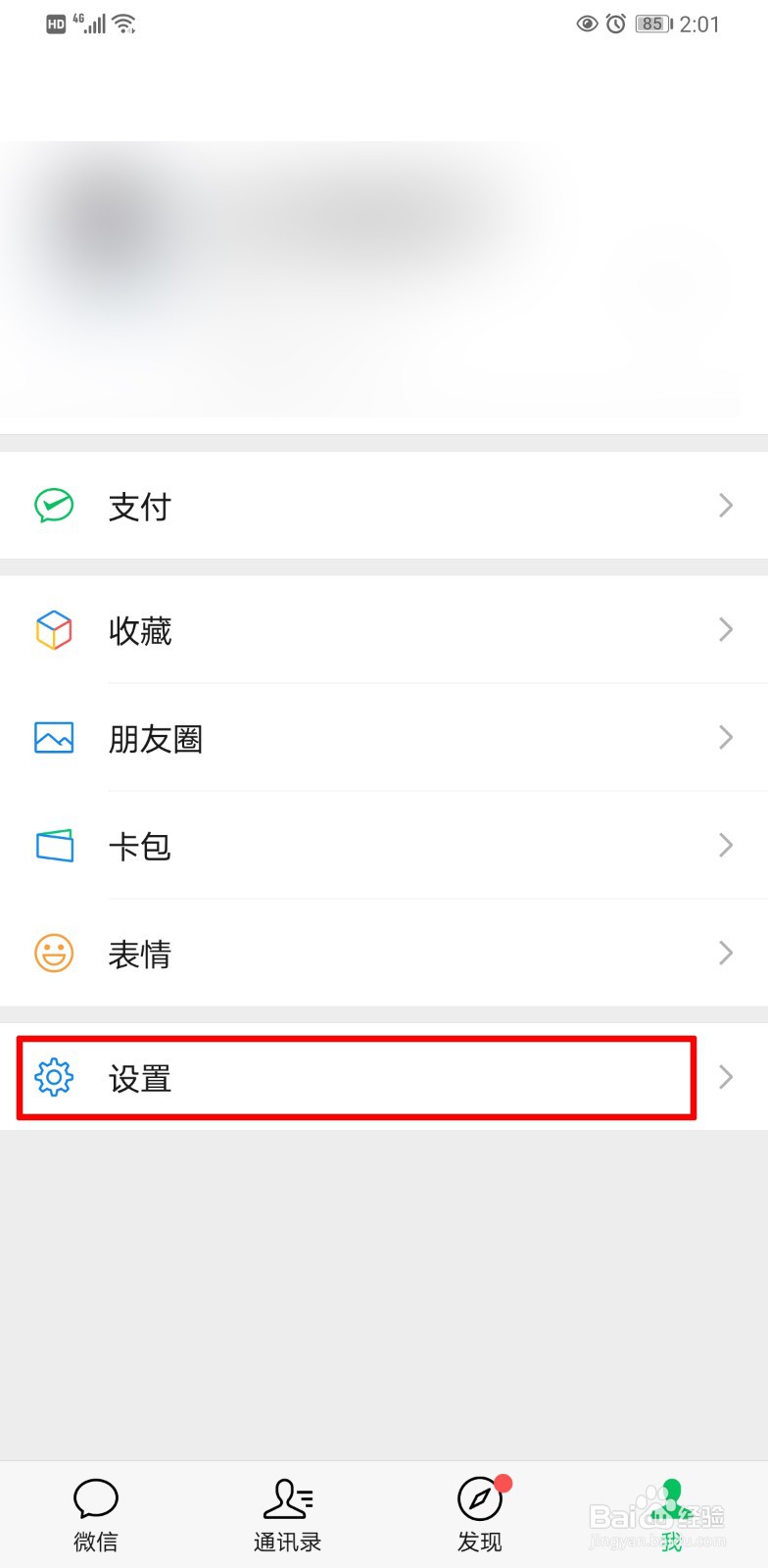
Task: Select the 收藏 favorites box icon
Action: [54, 630]
